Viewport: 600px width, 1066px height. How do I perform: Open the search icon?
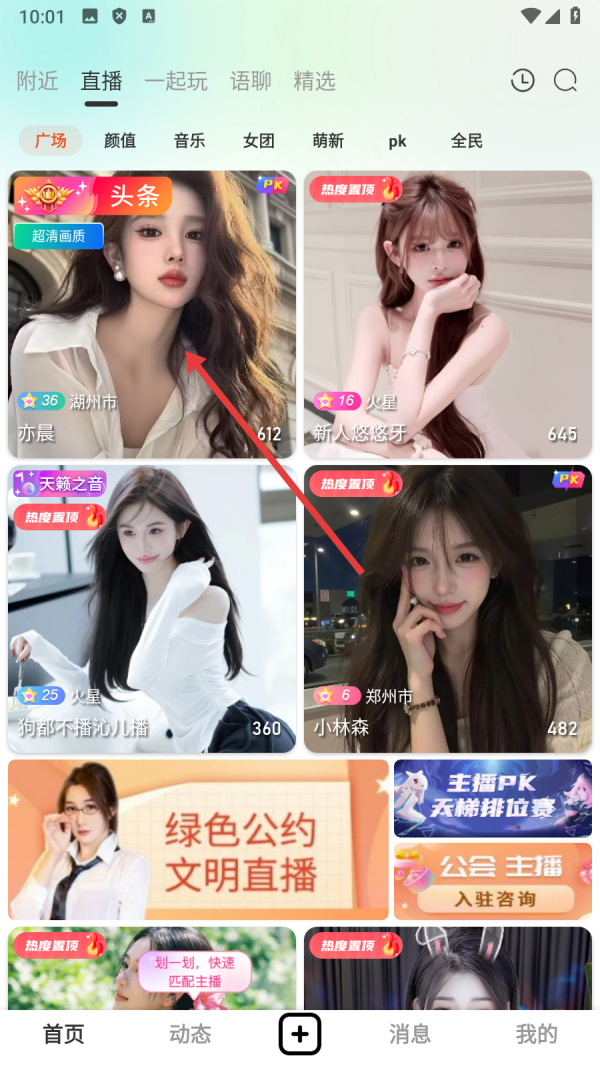[566, 81]
